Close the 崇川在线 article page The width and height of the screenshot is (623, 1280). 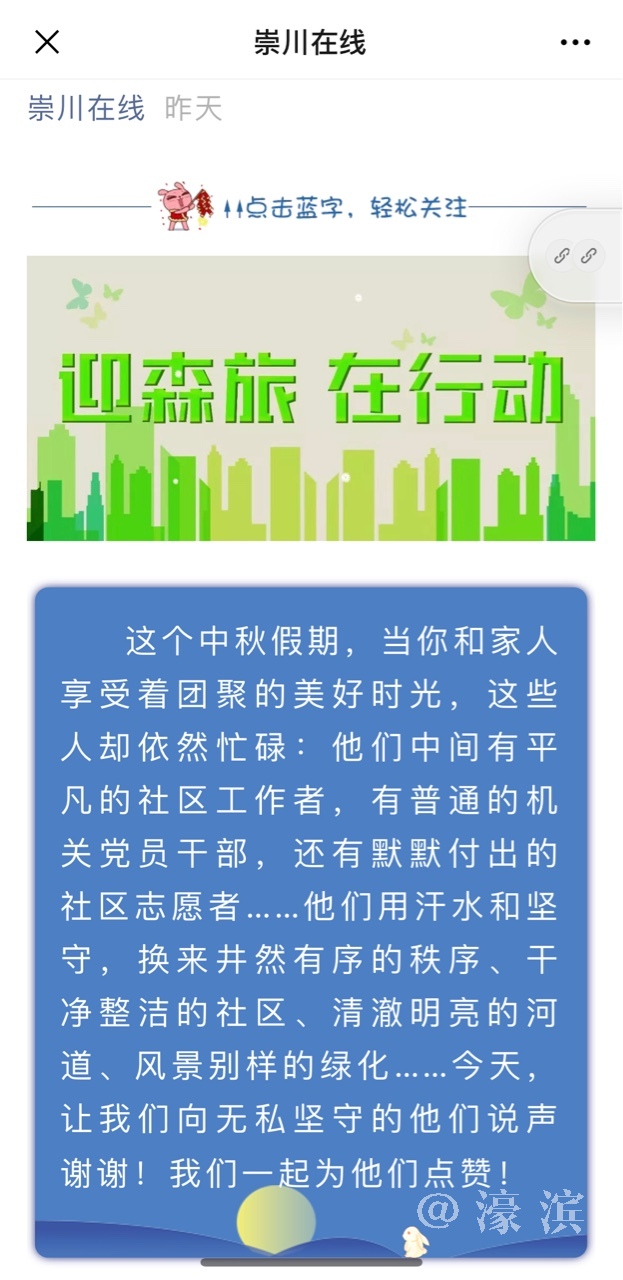pyautogui.click(x=47, y=42)
